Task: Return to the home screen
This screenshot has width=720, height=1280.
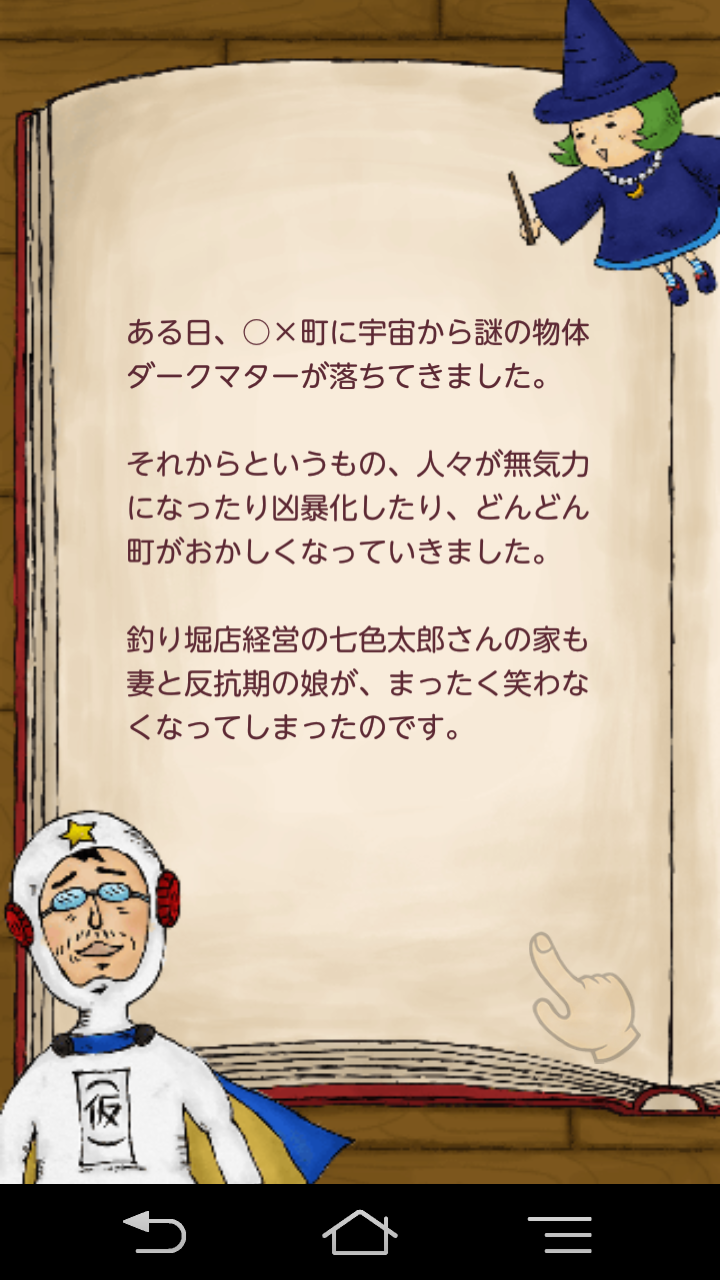Action: pyautogui.click(x=360, y=1232)
